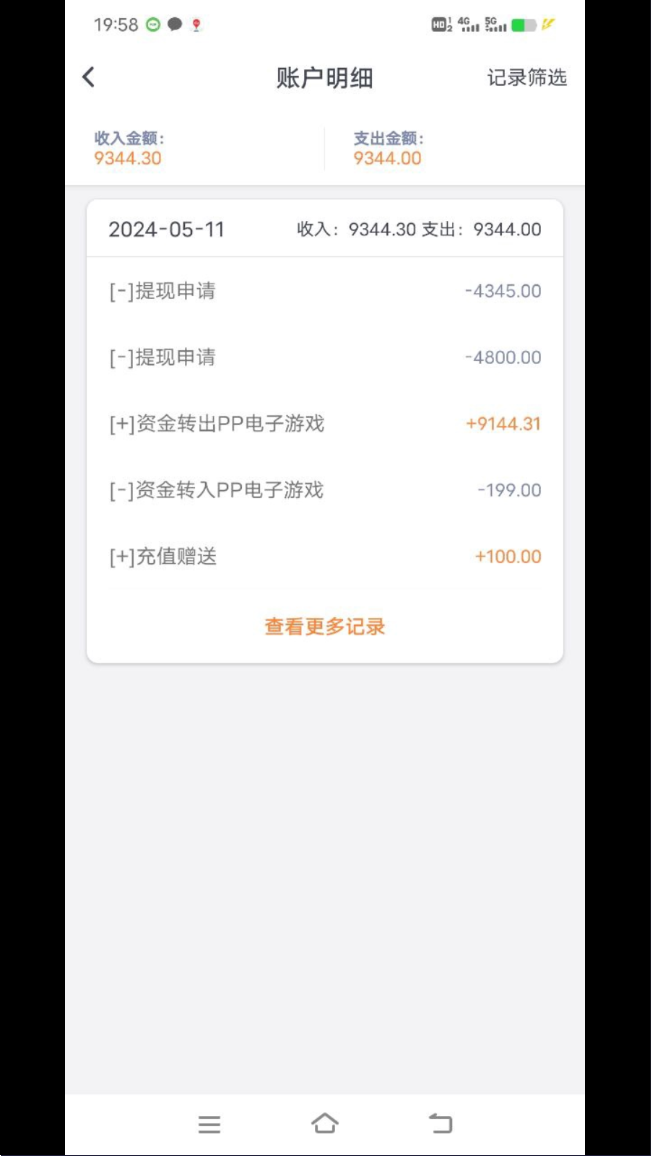Image resolution: width=651 pixels, height=1156 pixels.
Task: Go to the system home screen
Action: coord(325,1124)
